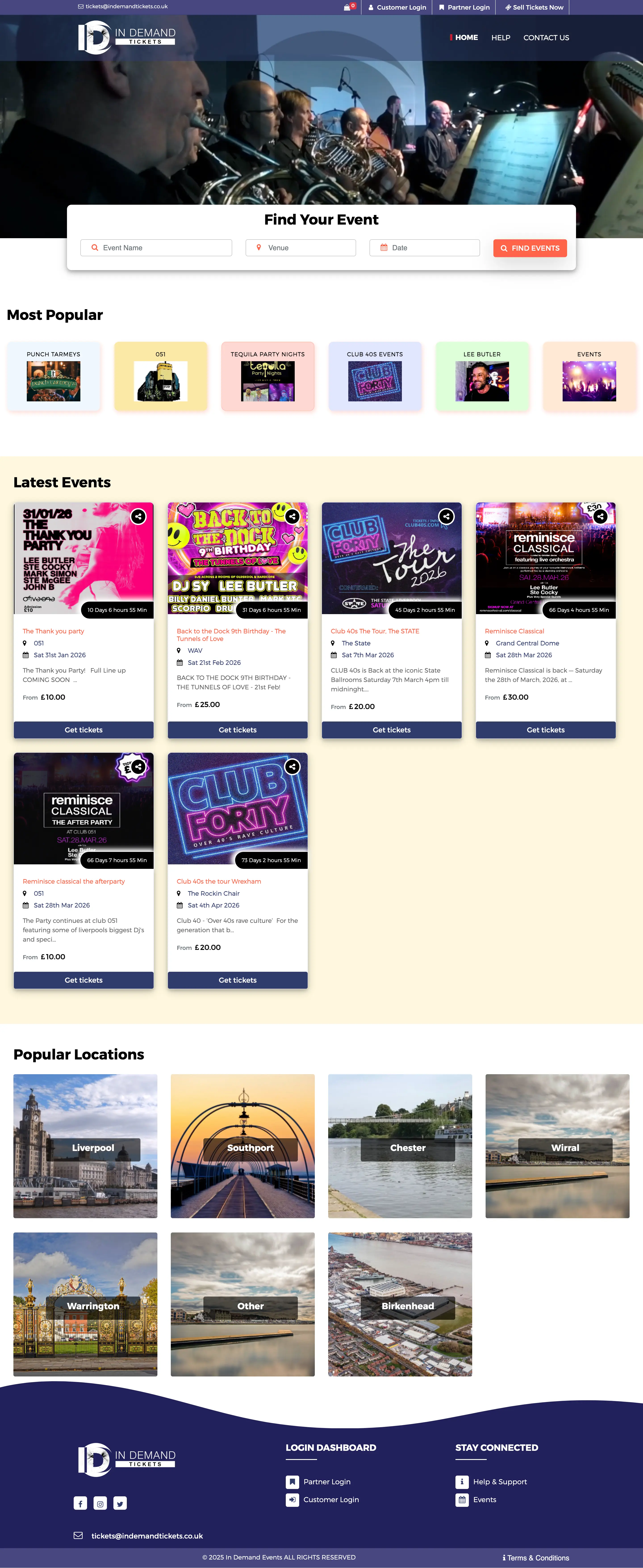Open the Punch Tarmeys popular tile

pos(54,376)
